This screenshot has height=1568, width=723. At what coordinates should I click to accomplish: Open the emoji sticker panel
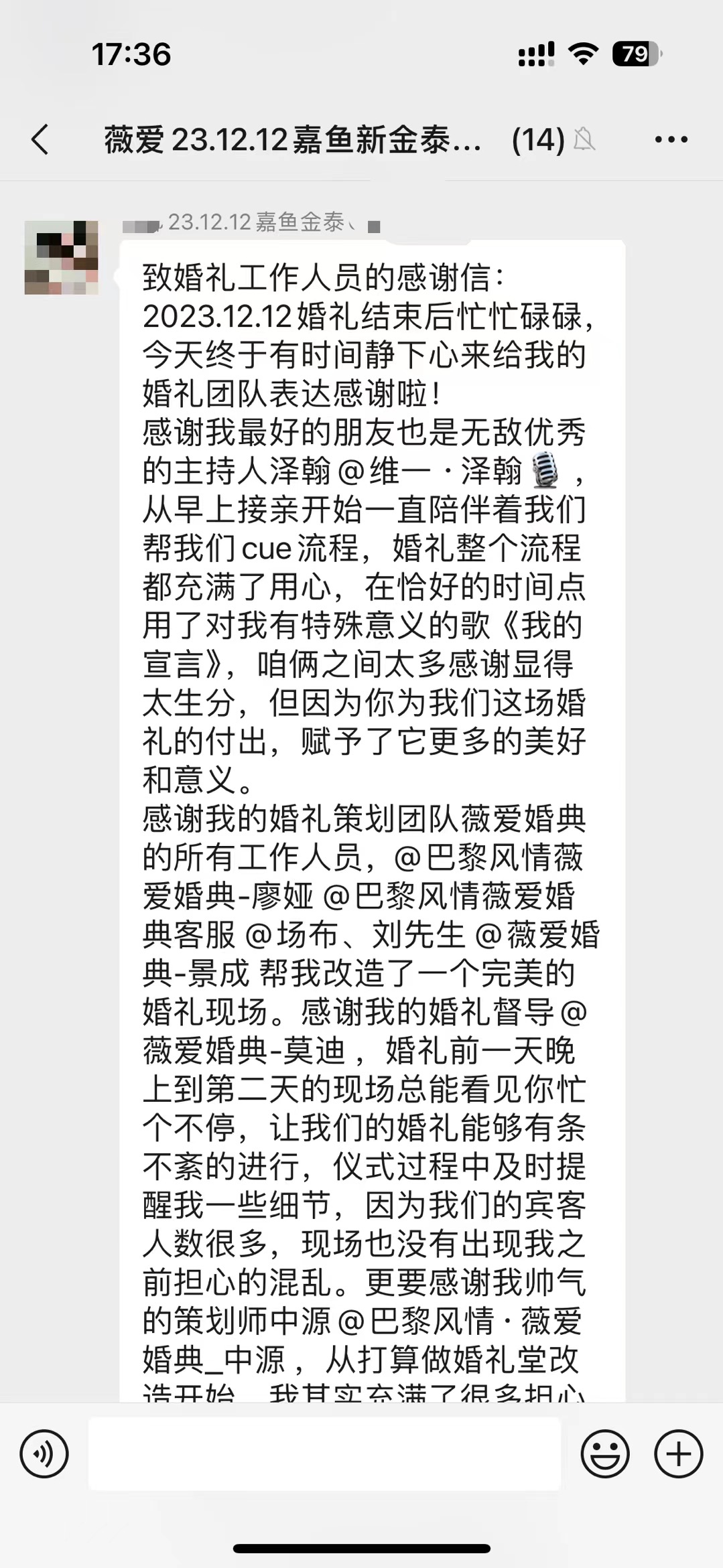point(605,1454)
